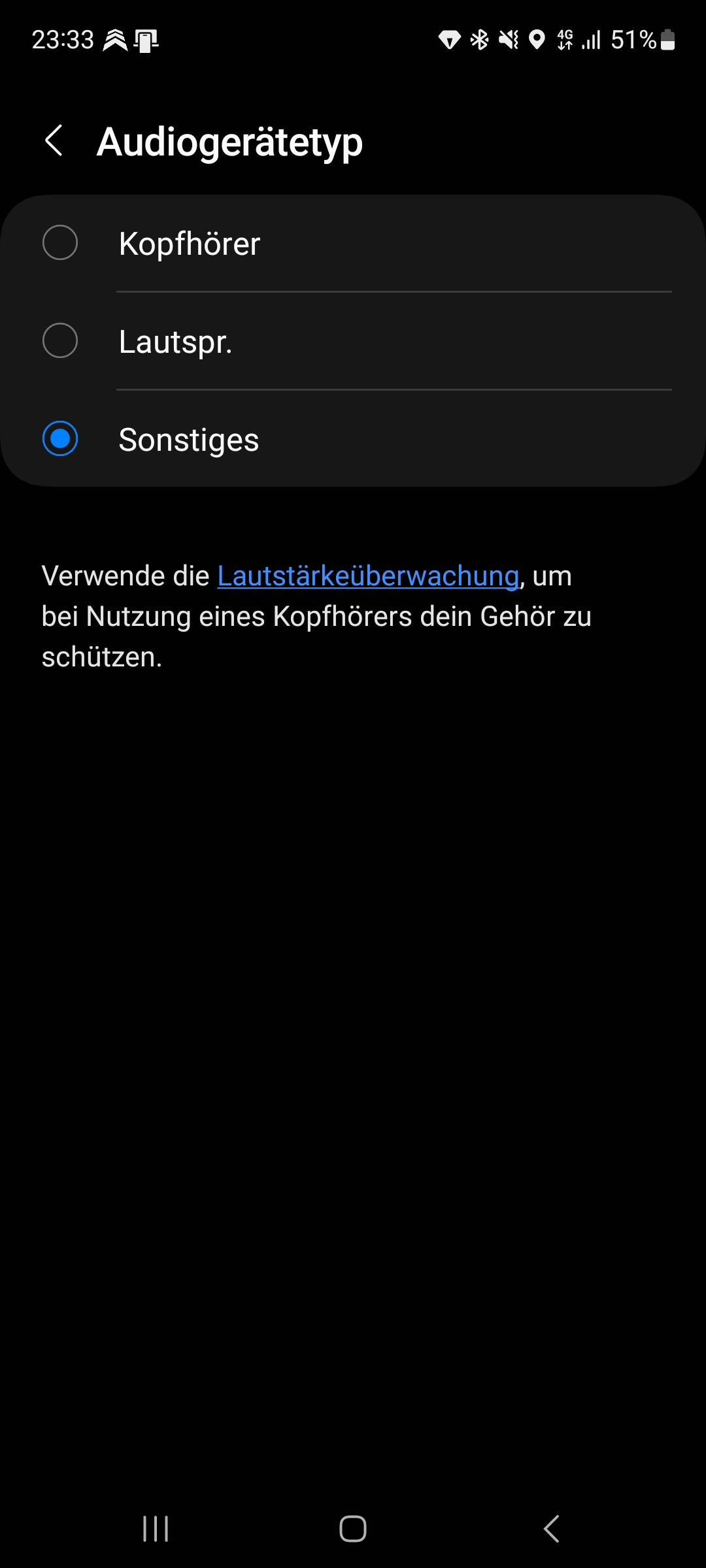Open the Lautstärkeüberwachung link
The width and height of the screenshot is (706, 1568).
pyautogui.click(x=368, y=576)
